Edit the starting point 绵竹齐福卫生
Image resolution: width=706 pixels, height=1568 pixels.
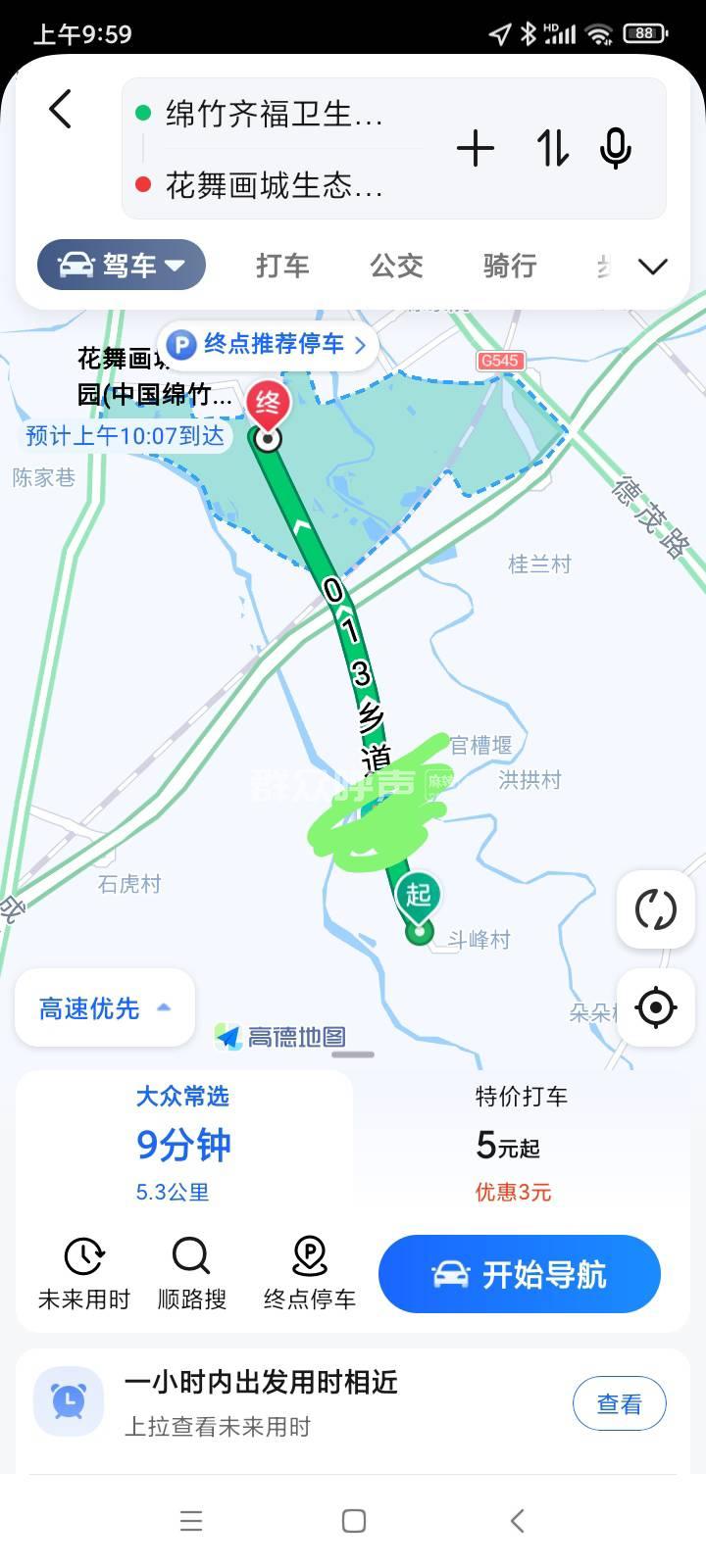click(x=275, y=115)
